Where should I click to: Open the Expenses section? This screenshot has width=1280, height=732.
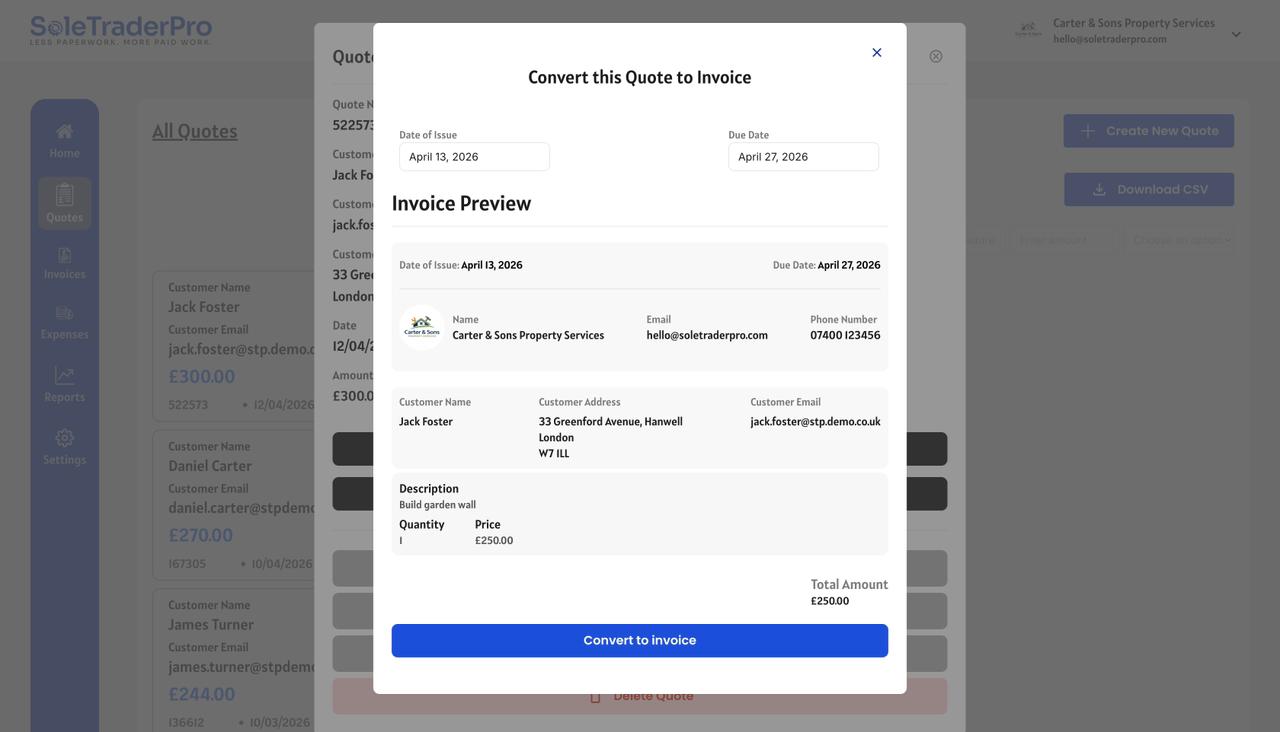point(65,323)
